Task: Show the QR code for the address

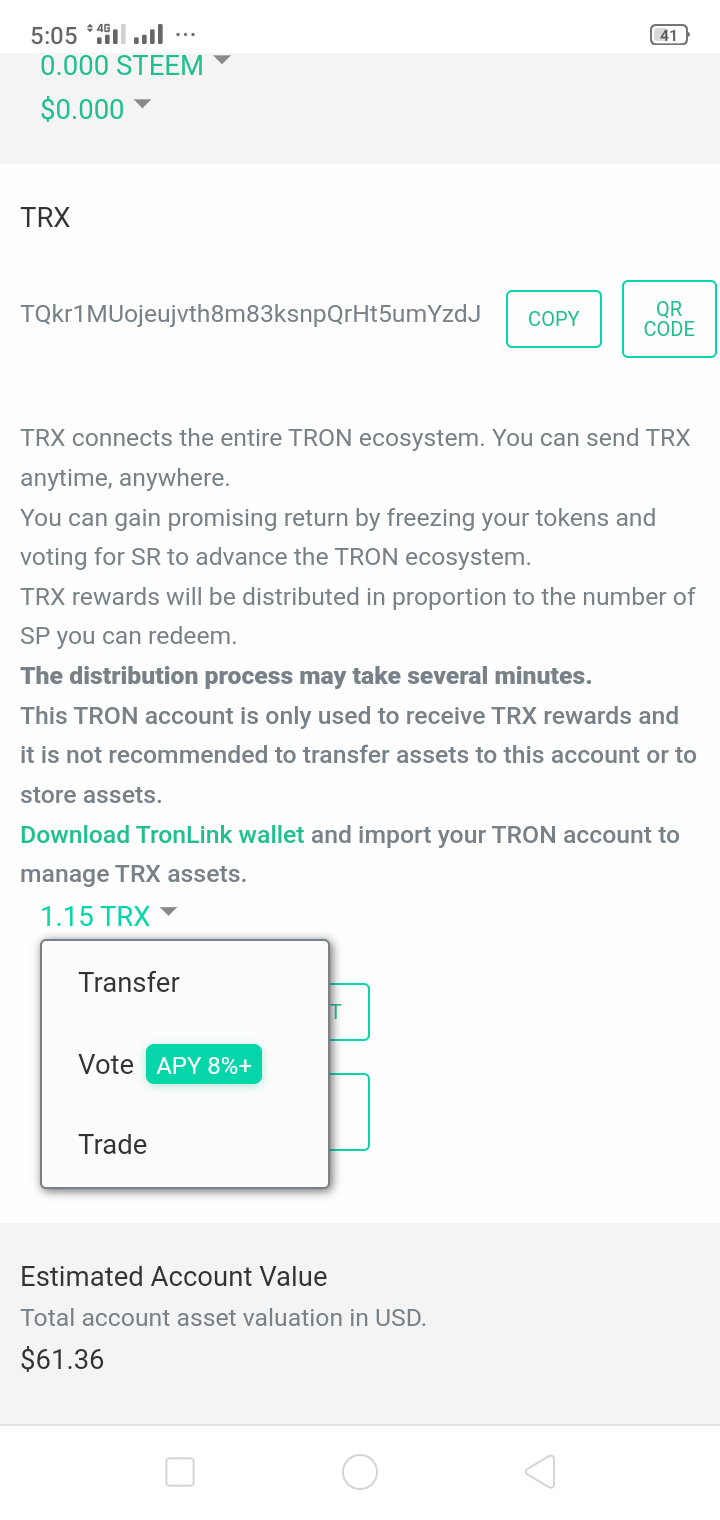Action: coord(669,319)
